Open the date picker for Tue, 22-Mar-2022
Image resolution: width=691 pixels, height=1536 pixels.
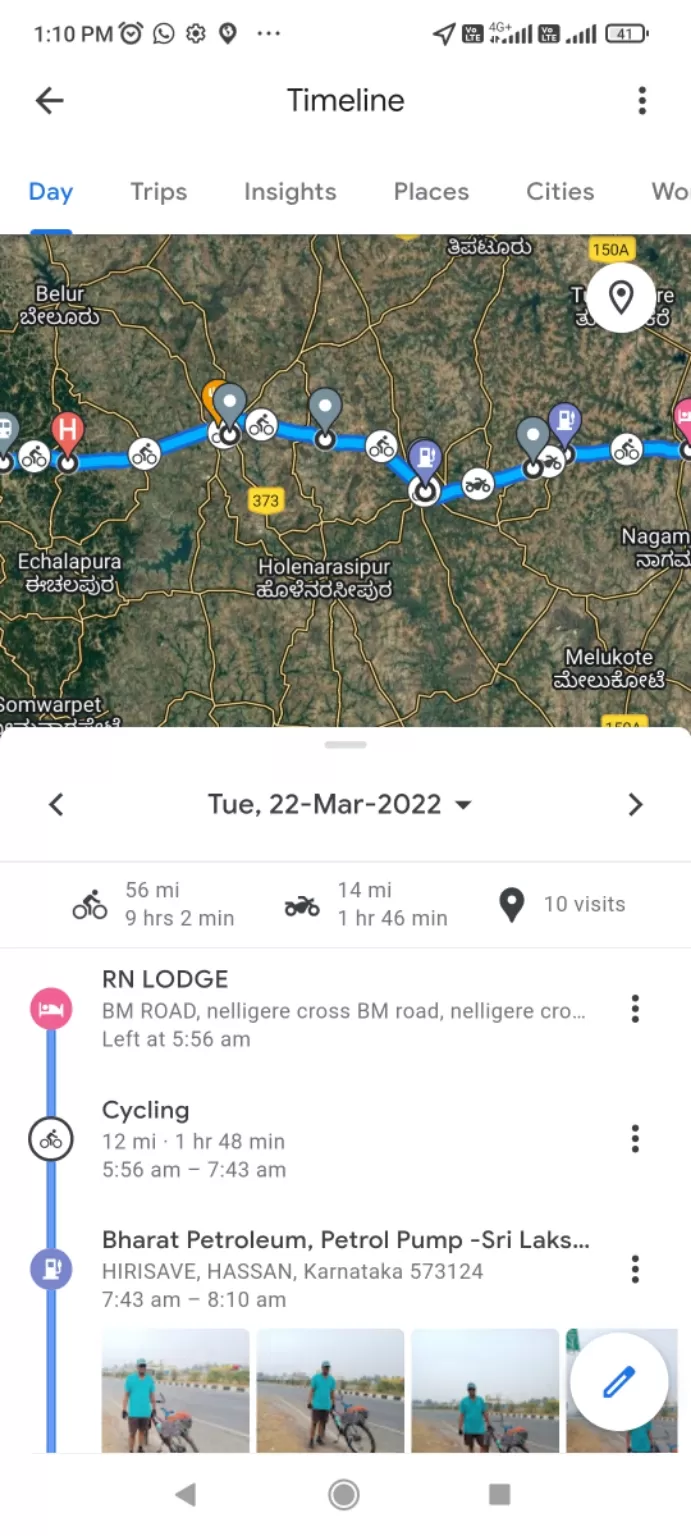pyautogui.click(x=340, y=805)
